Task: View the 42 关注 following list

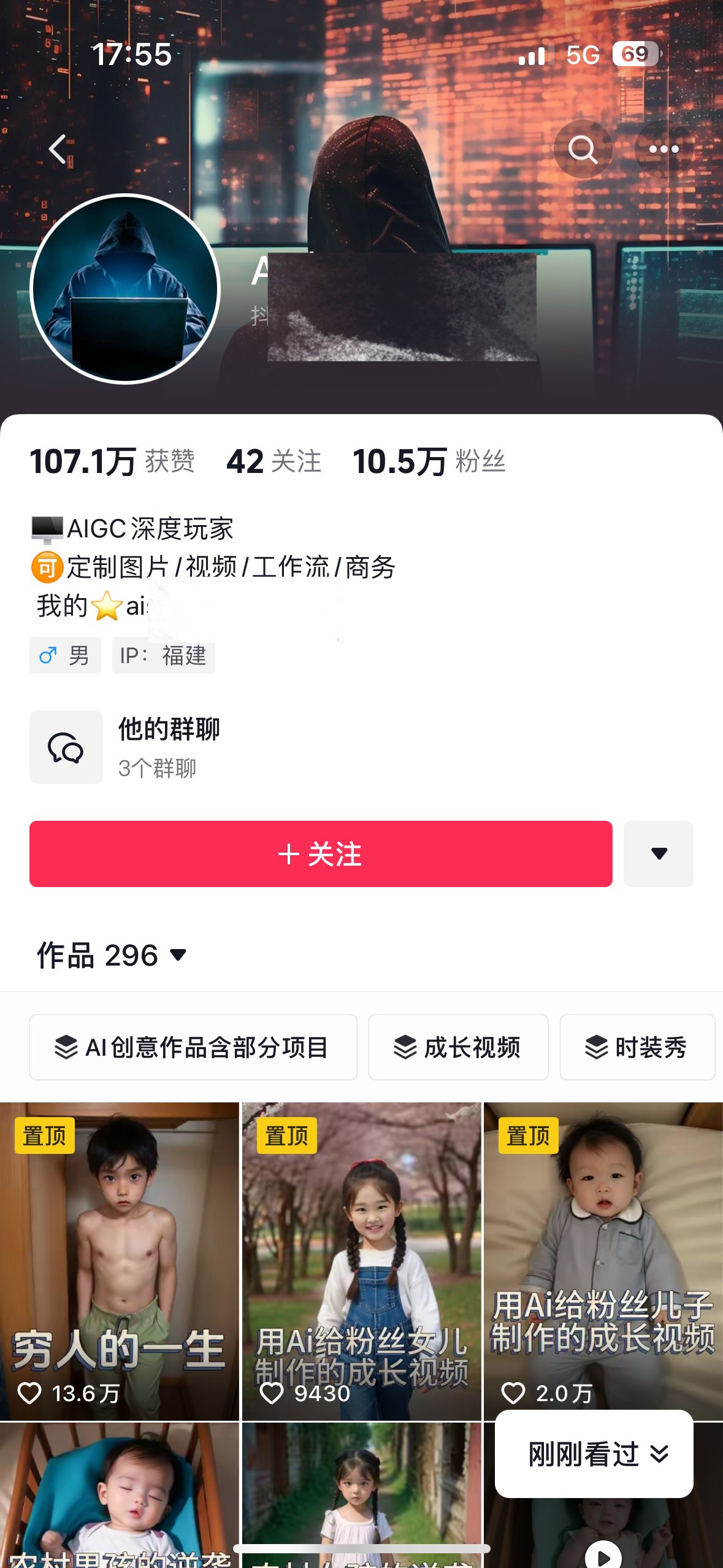Action: [274, 461]
